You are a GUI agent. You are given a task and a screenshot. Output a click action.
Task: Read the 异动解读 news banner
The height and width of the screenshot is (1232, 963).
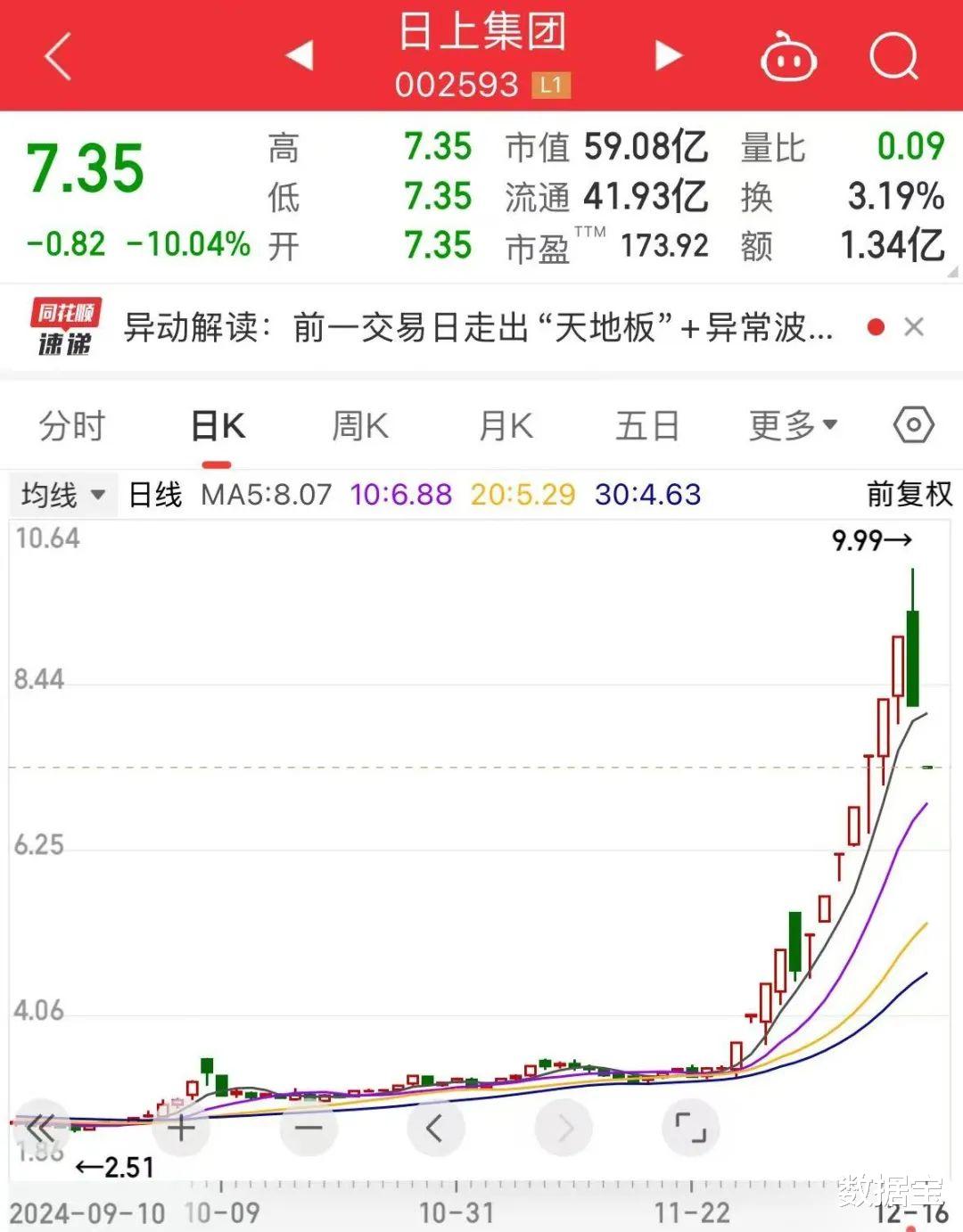click(x=477, y=328)
